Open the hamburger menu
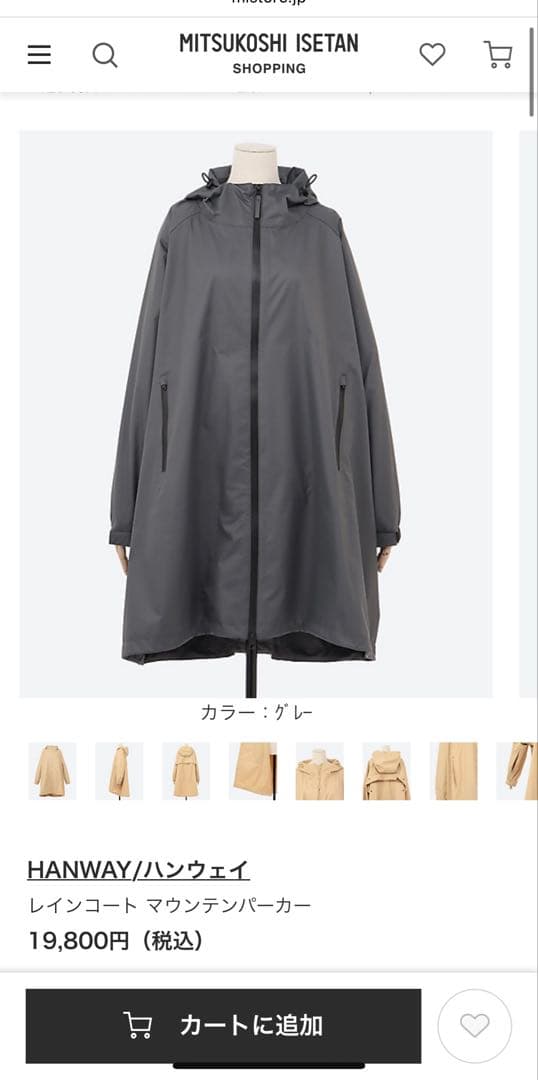 [39, 54]
